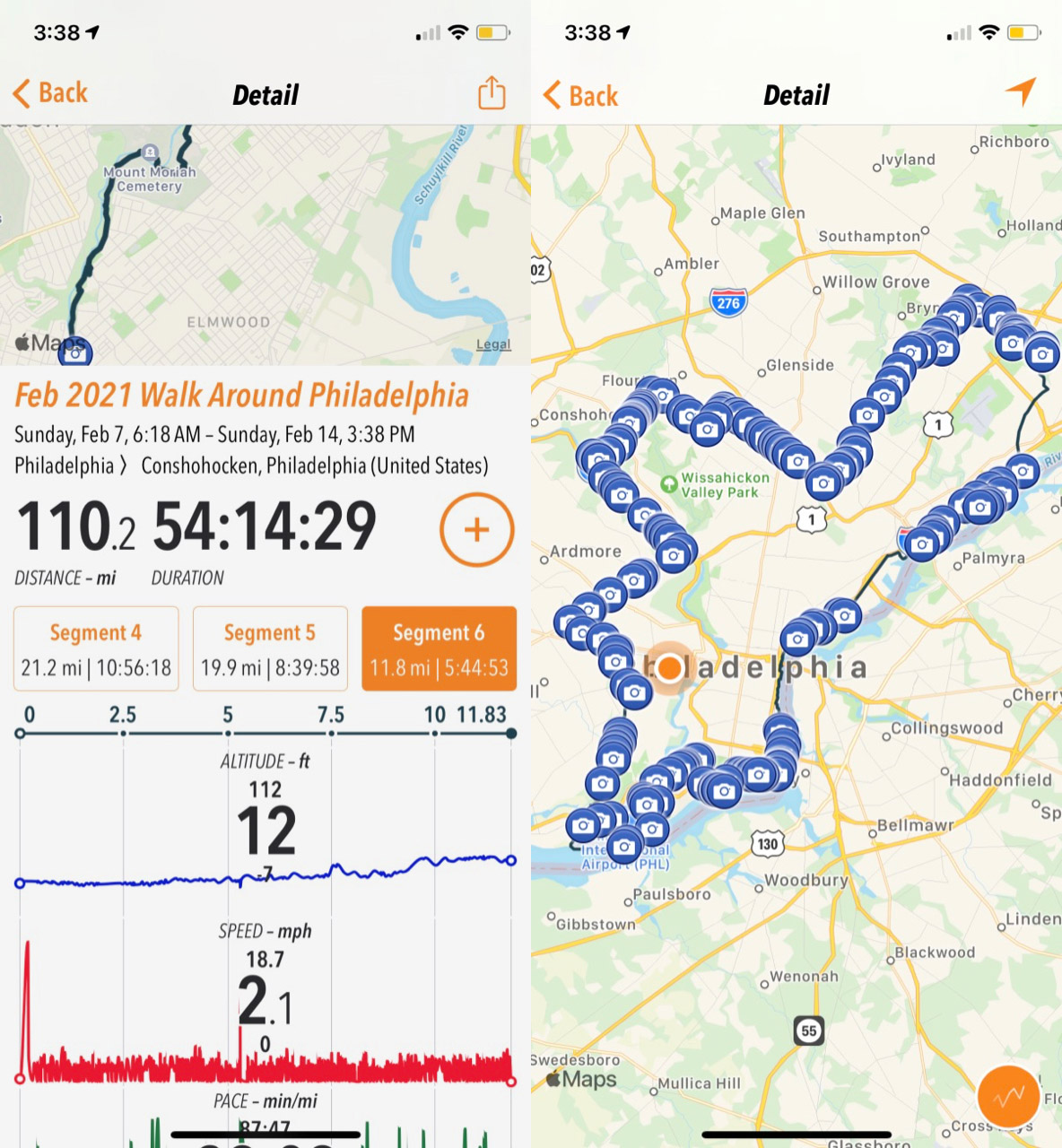Open the Legal link on the map
This screenshot has height=1148, width=1062.
[x=492, y=344]
